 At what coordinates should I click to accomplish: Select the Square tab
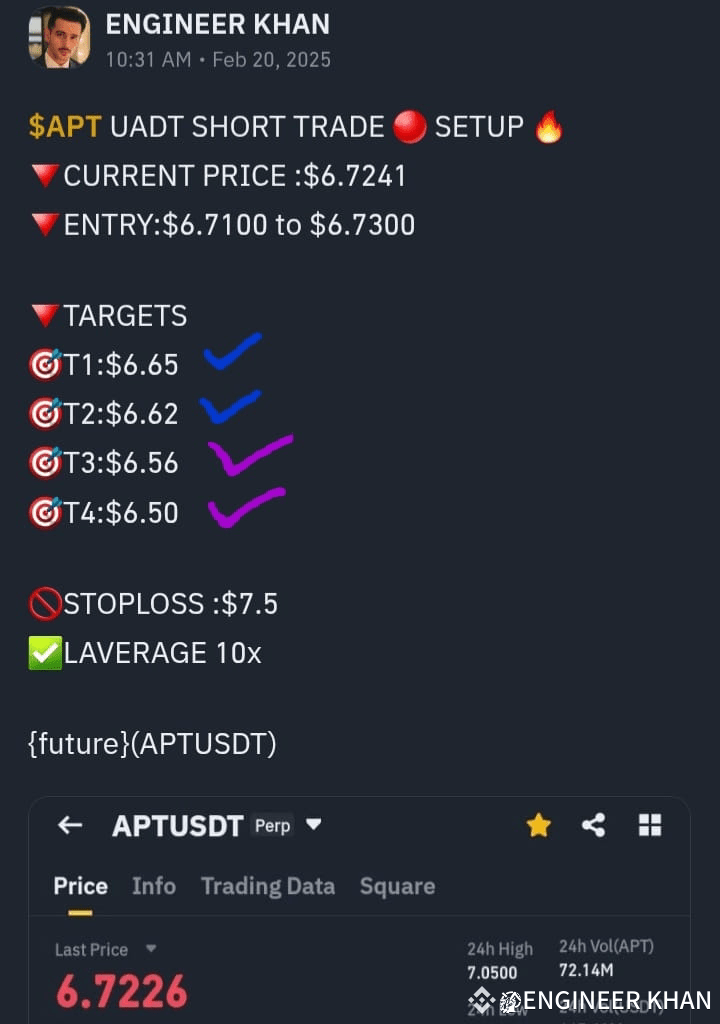(397, 886)
